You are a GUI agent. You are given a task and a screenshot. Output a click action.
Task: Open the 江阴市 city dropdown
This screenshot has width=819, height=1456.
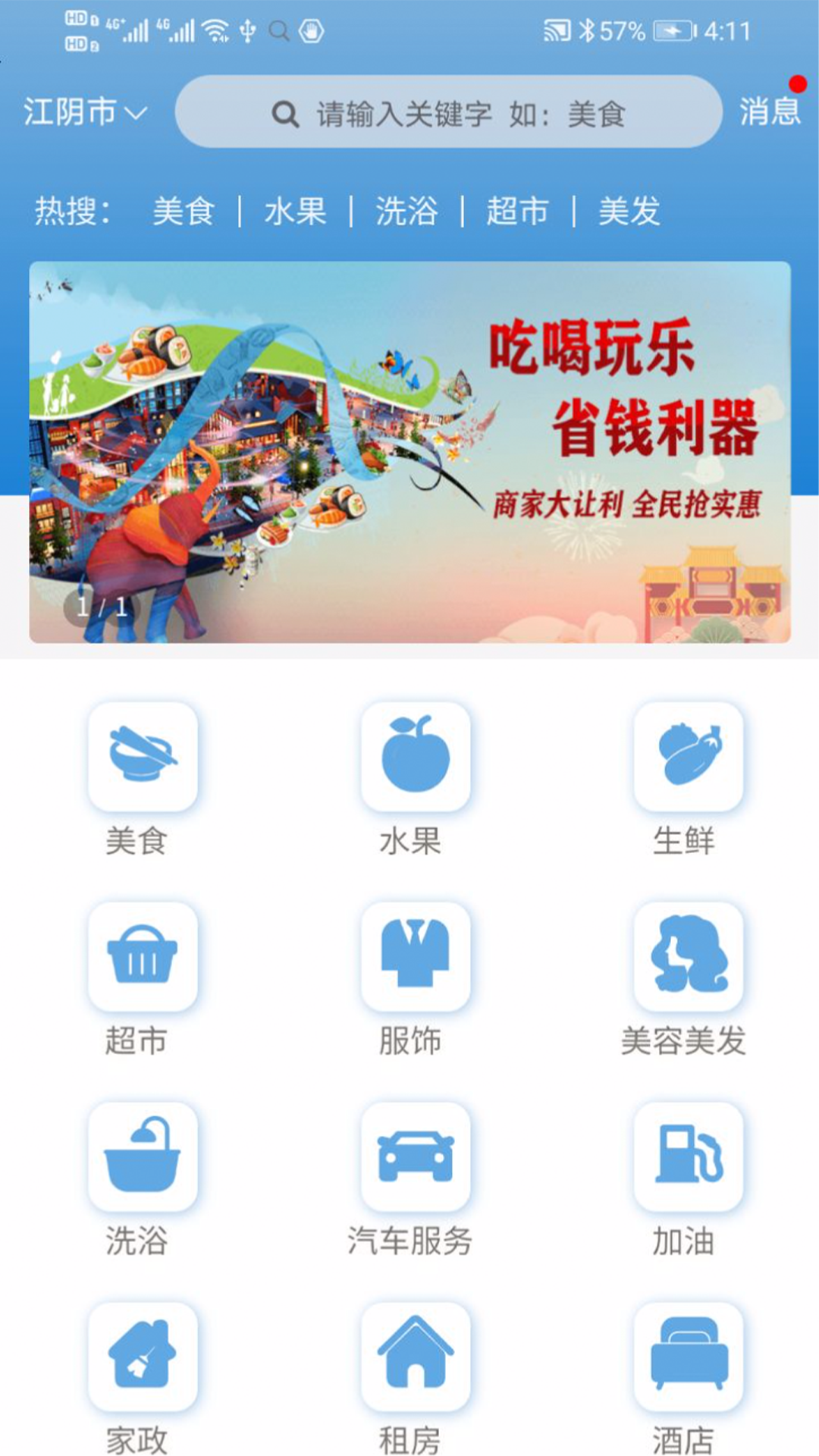(x=85, y=112)
